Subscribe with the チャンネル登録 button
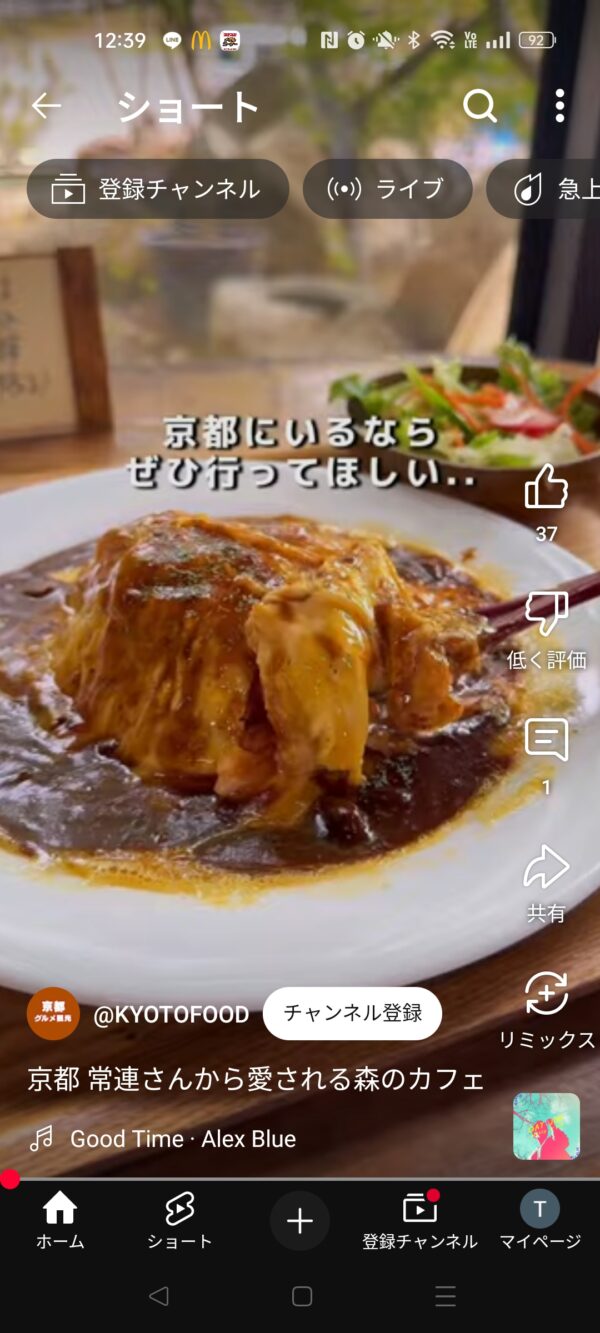Screen dimensions: 600x1333 352,1013
